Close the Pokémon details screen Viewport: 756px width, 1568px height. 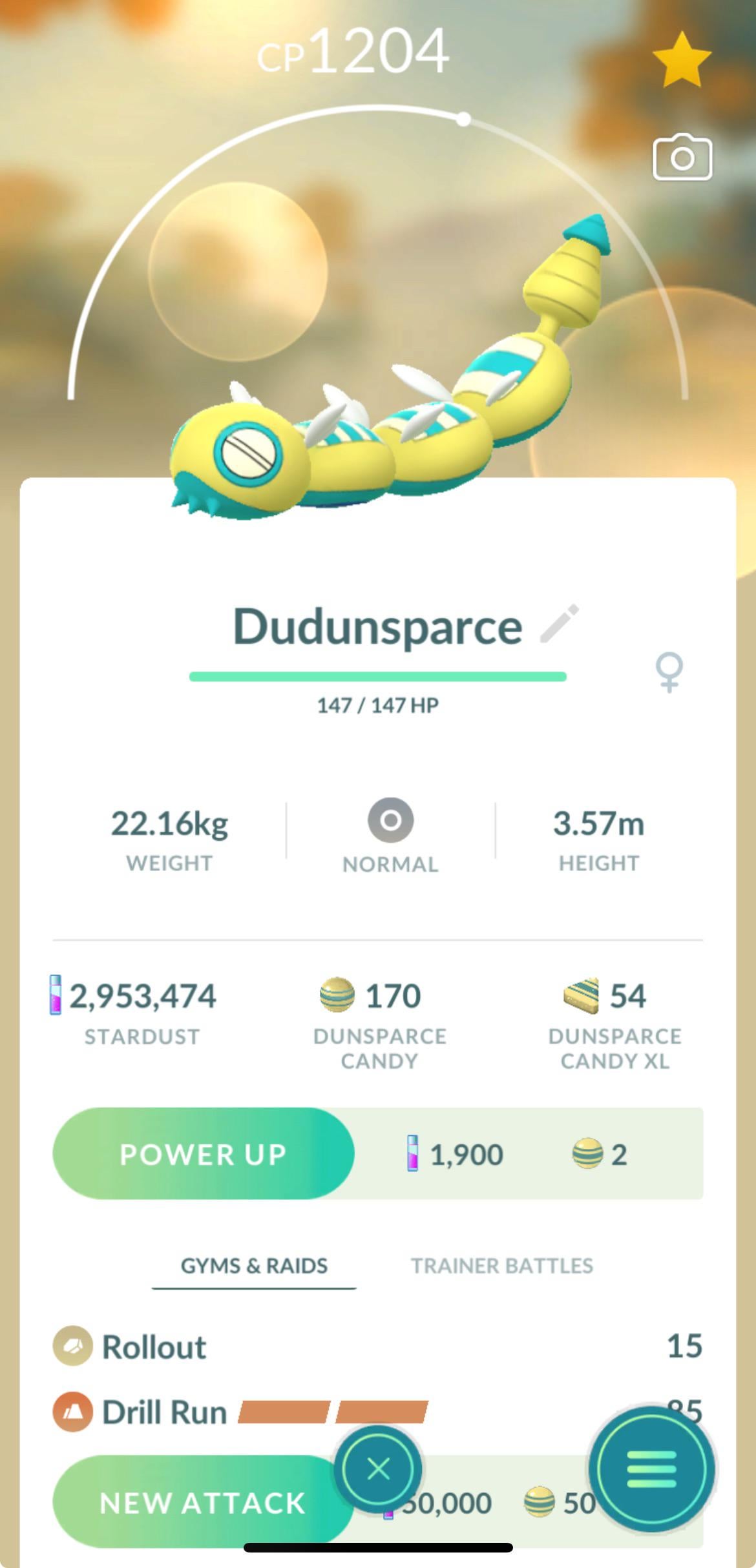tap(378, 1469)
